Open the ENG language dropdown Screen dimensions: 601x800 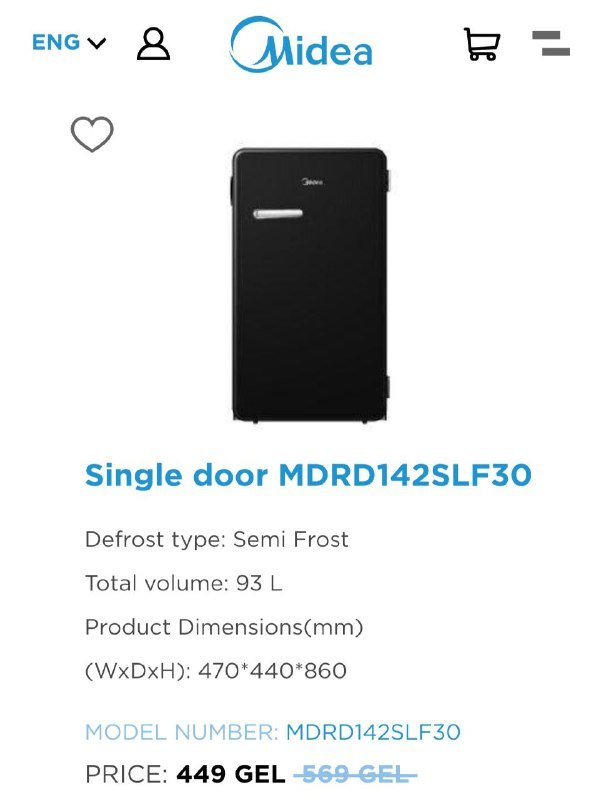68,43
